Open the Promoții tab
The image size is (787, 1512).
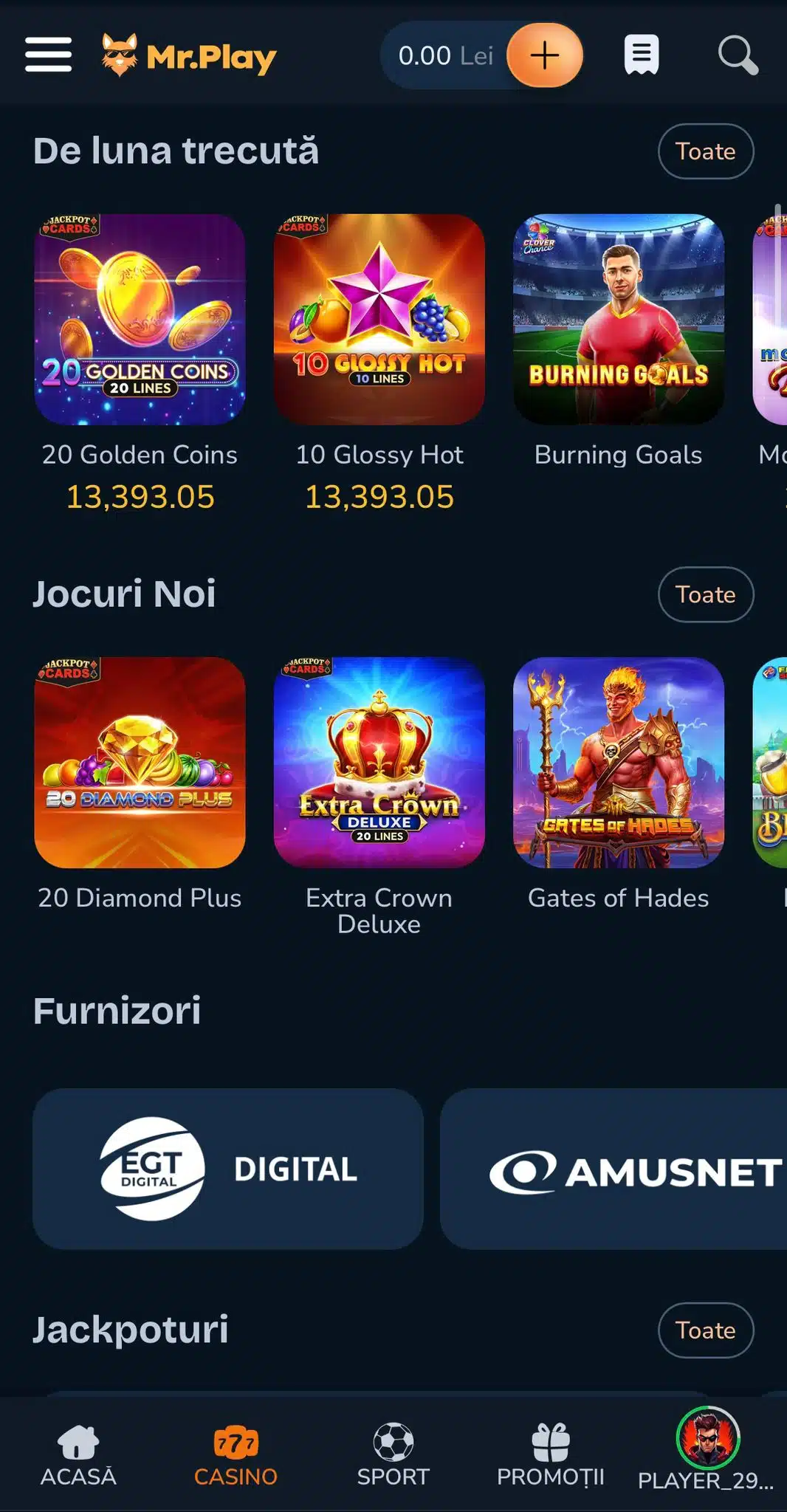550,1454
